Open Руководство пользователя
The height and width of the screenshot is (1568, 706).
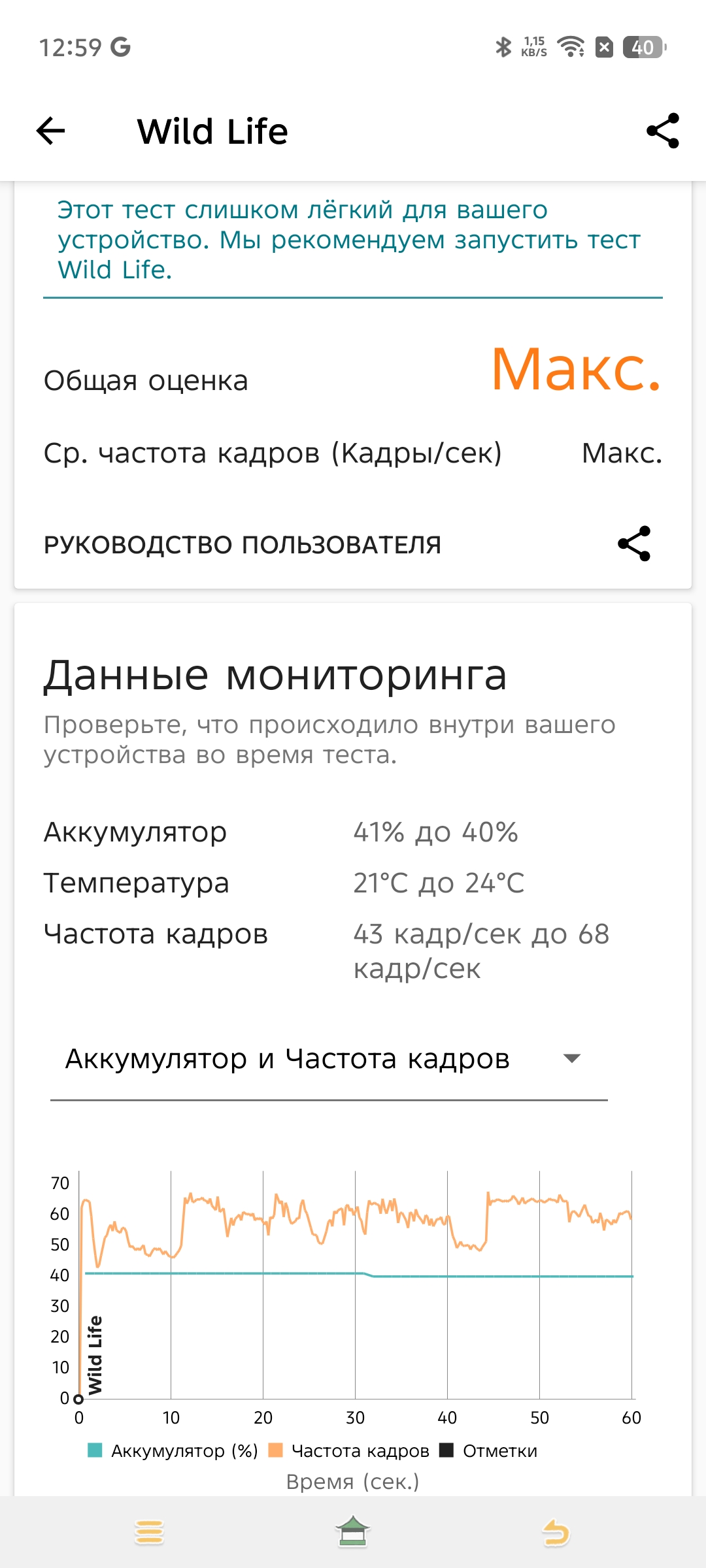243,544
